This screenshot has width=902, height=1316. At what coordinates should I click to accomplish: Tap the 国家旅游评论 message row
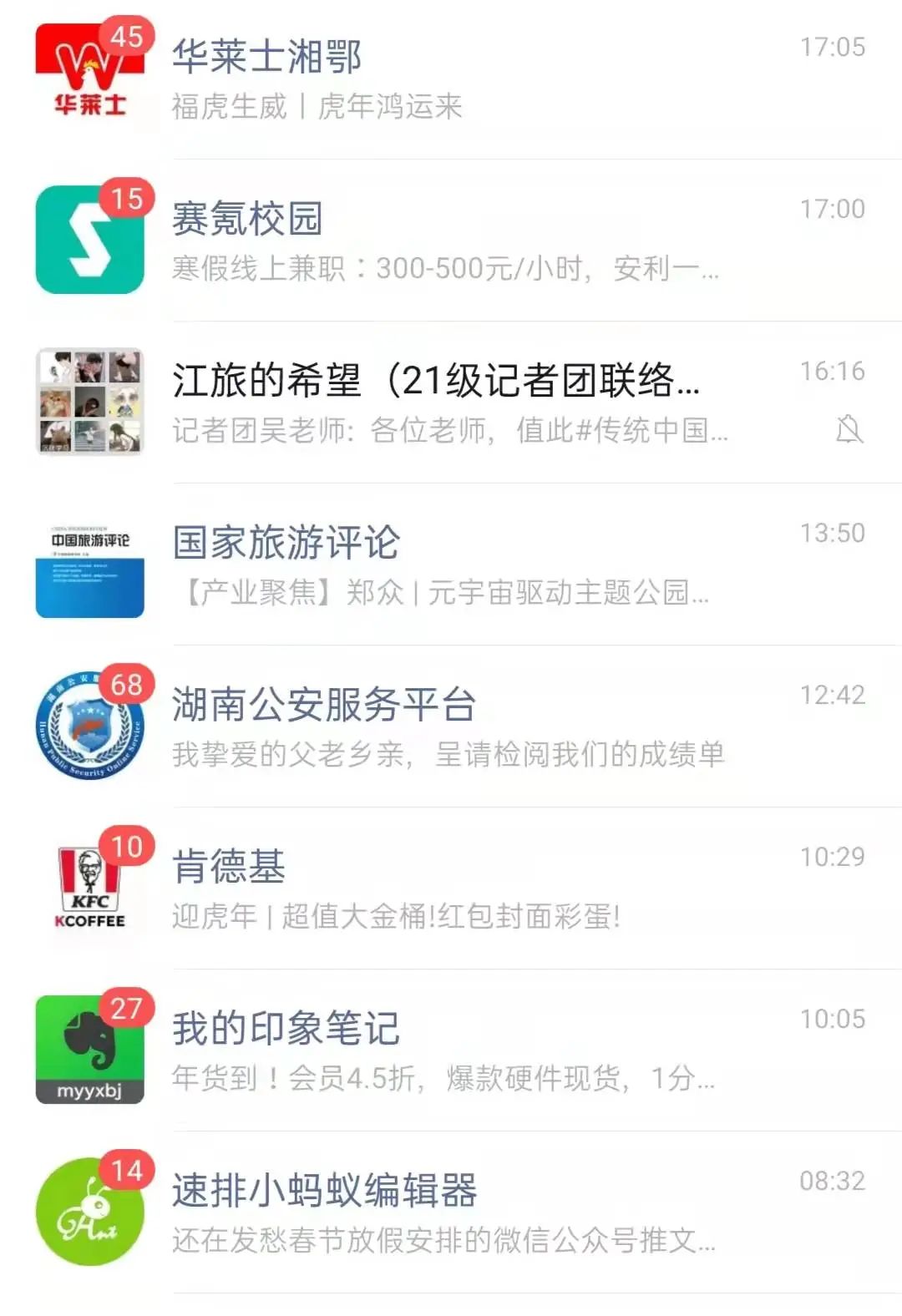coord(451,565)
